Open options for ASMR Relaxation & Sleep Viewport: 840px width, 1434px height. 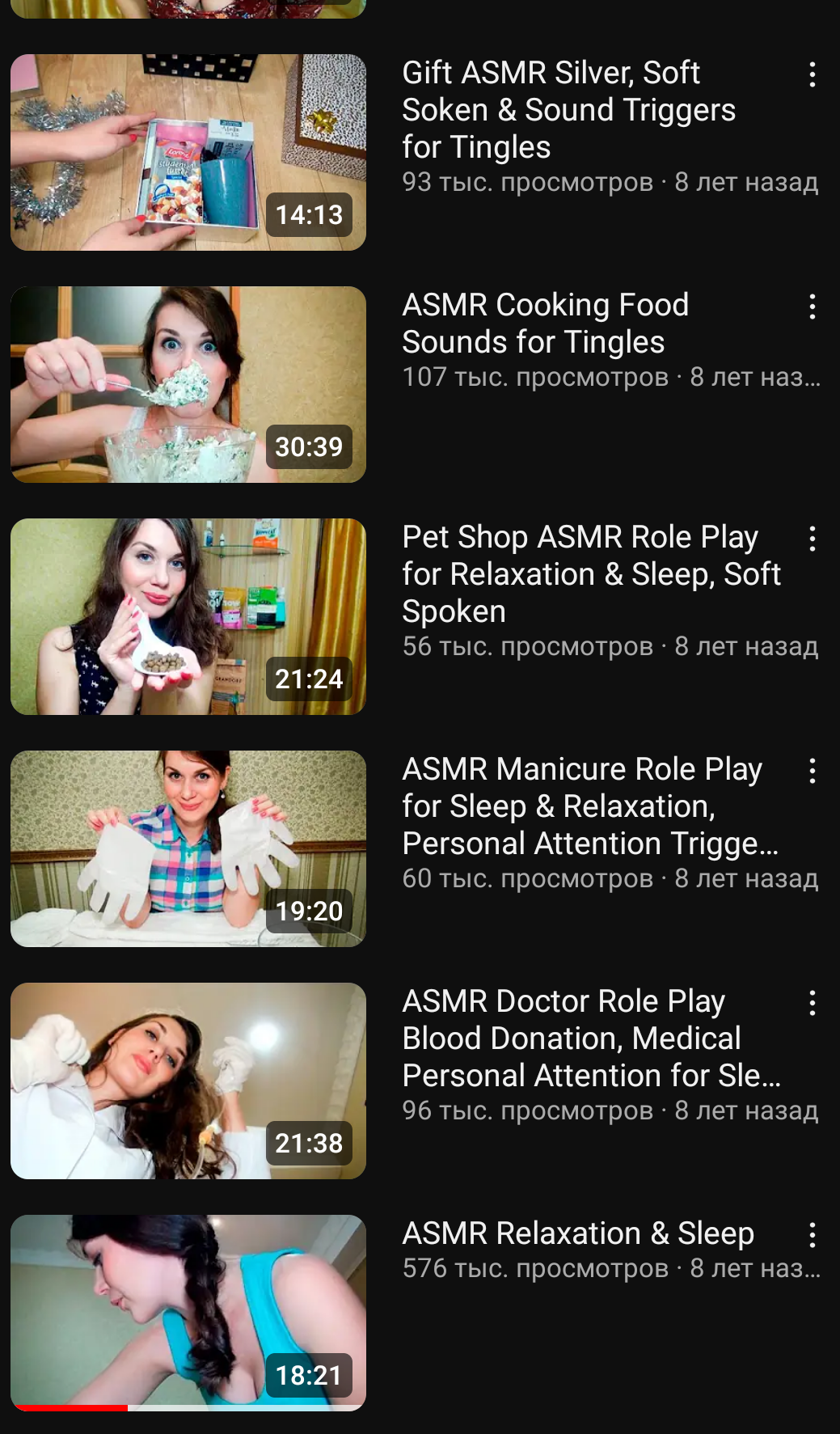[x=813, y=1236]
